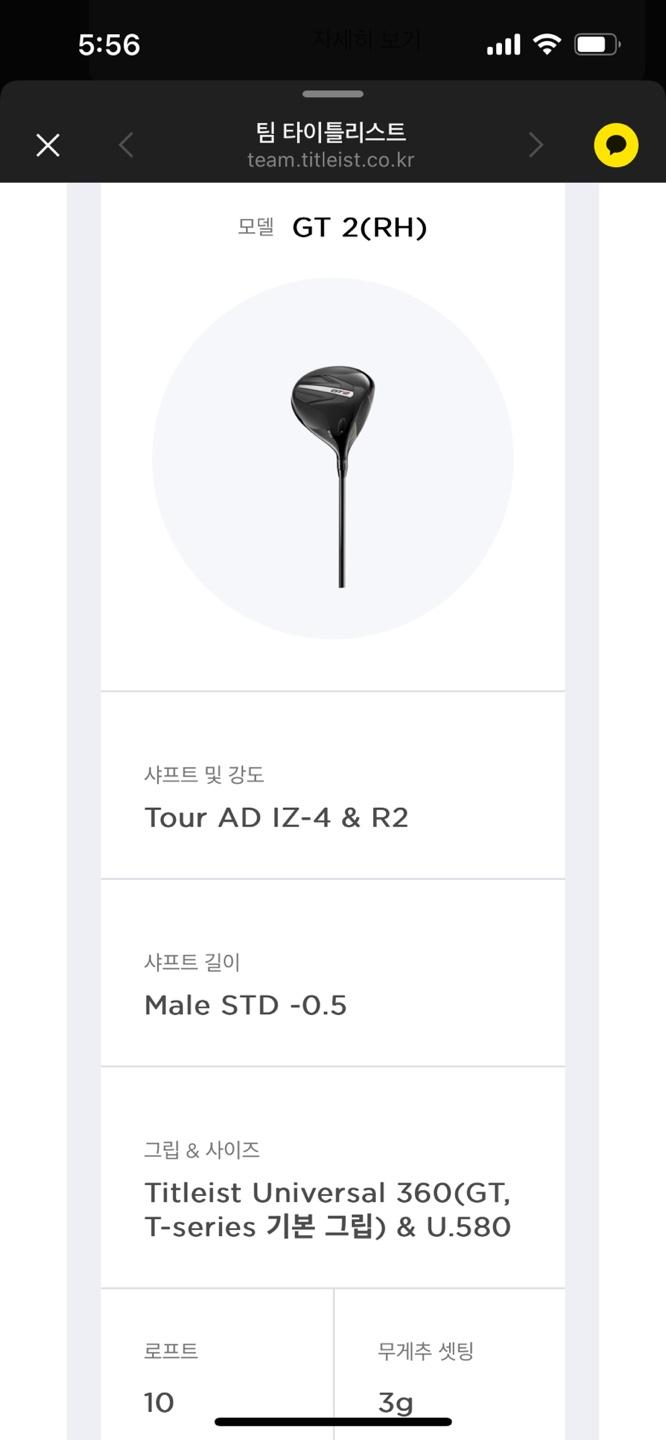666x1440 pixels.
Task: Go back to the previous web page
Action: (126, 146)
